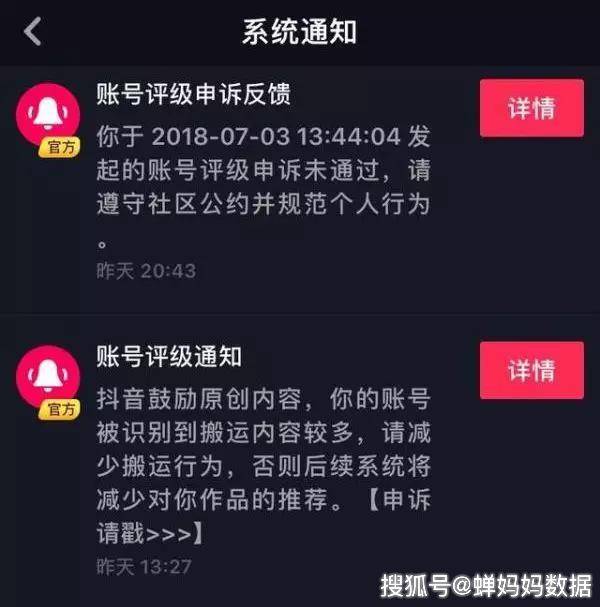Open 详情 for 账号评级通知
Viewport: 600px width, 607px height.
(x=531, y=370)
